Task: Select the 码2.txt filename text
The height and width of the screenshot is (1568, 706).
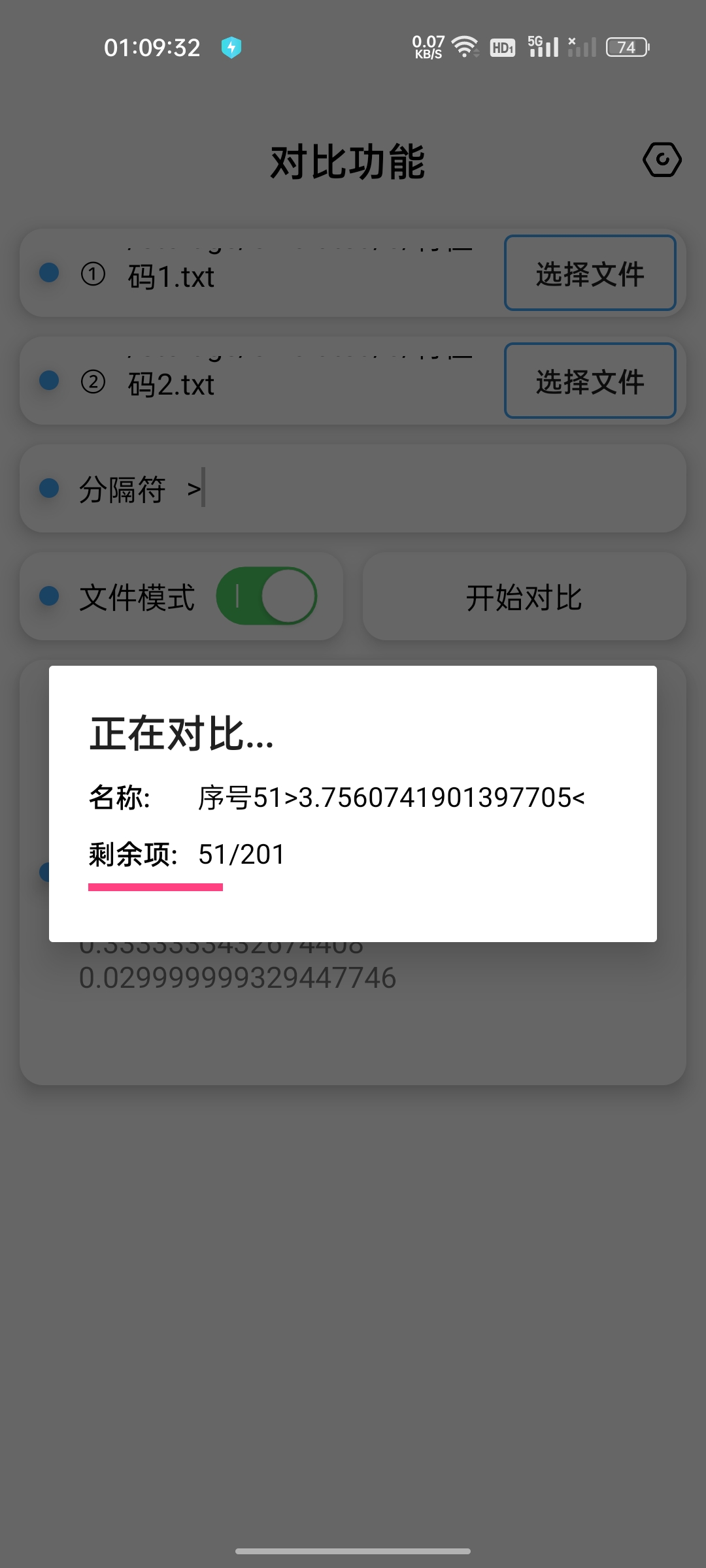Action: [173, 385]
